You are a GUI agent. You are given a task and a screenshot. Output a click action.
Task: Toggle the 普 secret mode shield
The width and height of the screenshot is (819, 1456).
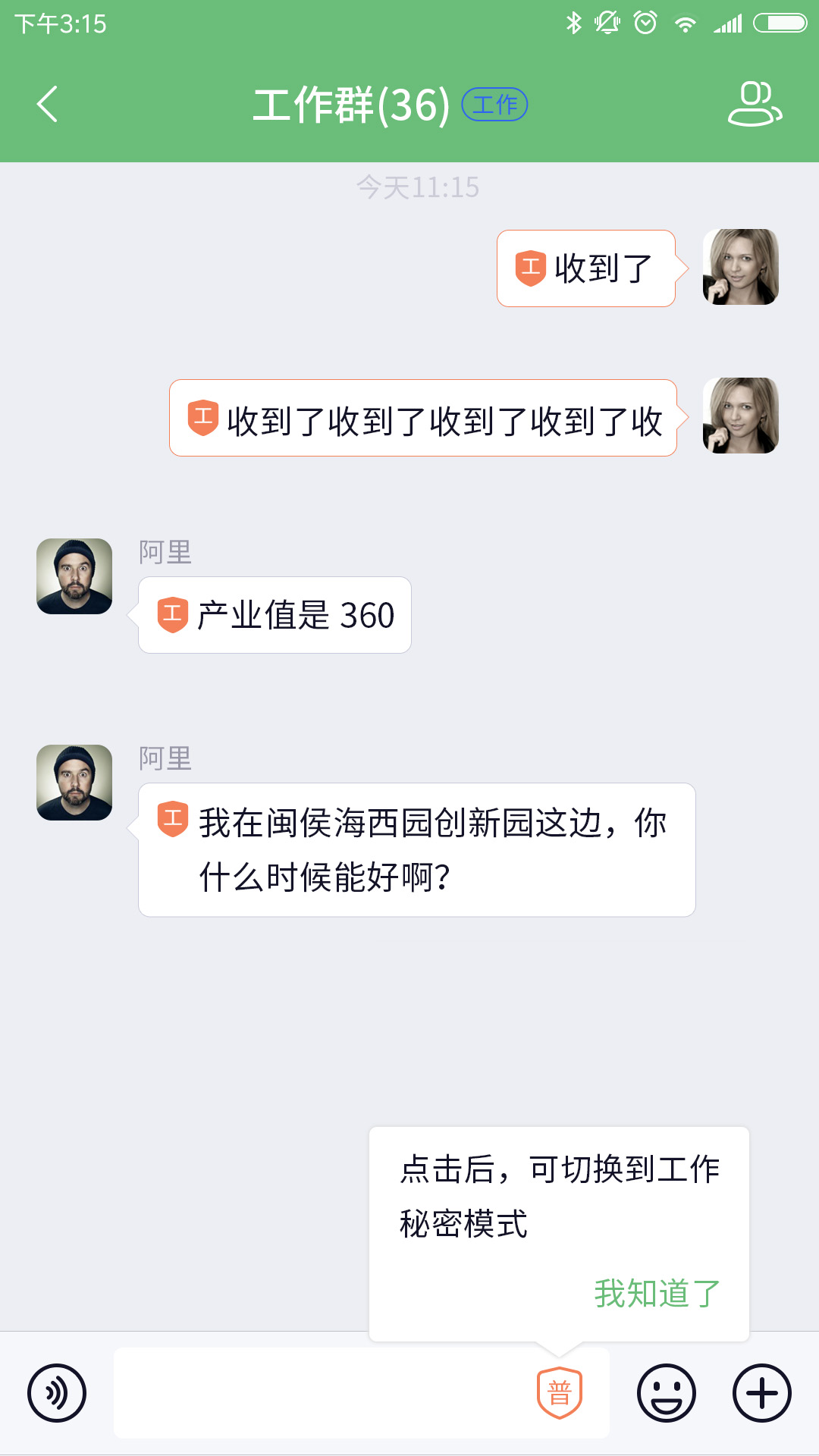coord(560,1393)
